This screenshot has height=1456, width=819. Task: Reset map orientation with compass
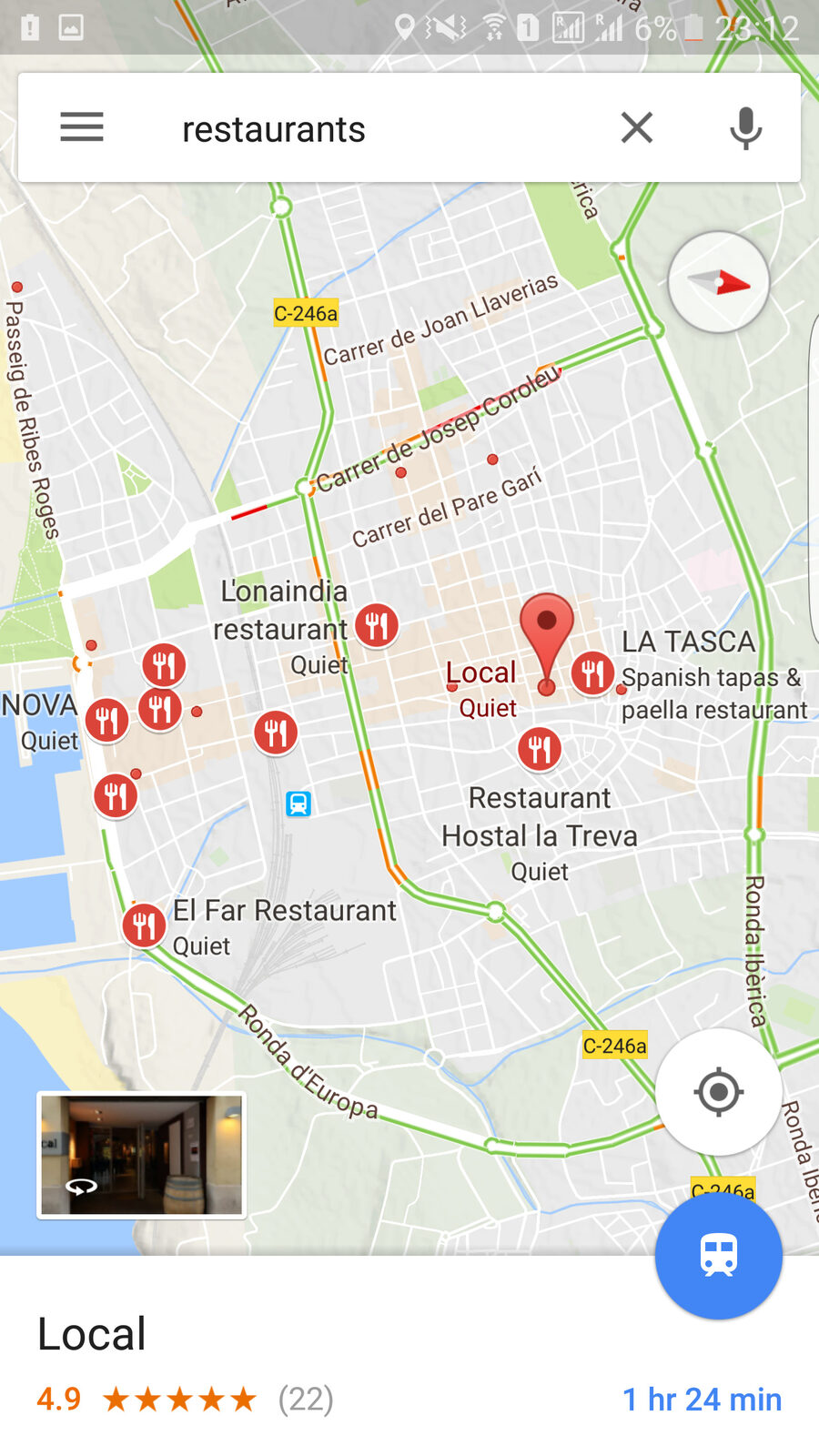click(719, 282)
